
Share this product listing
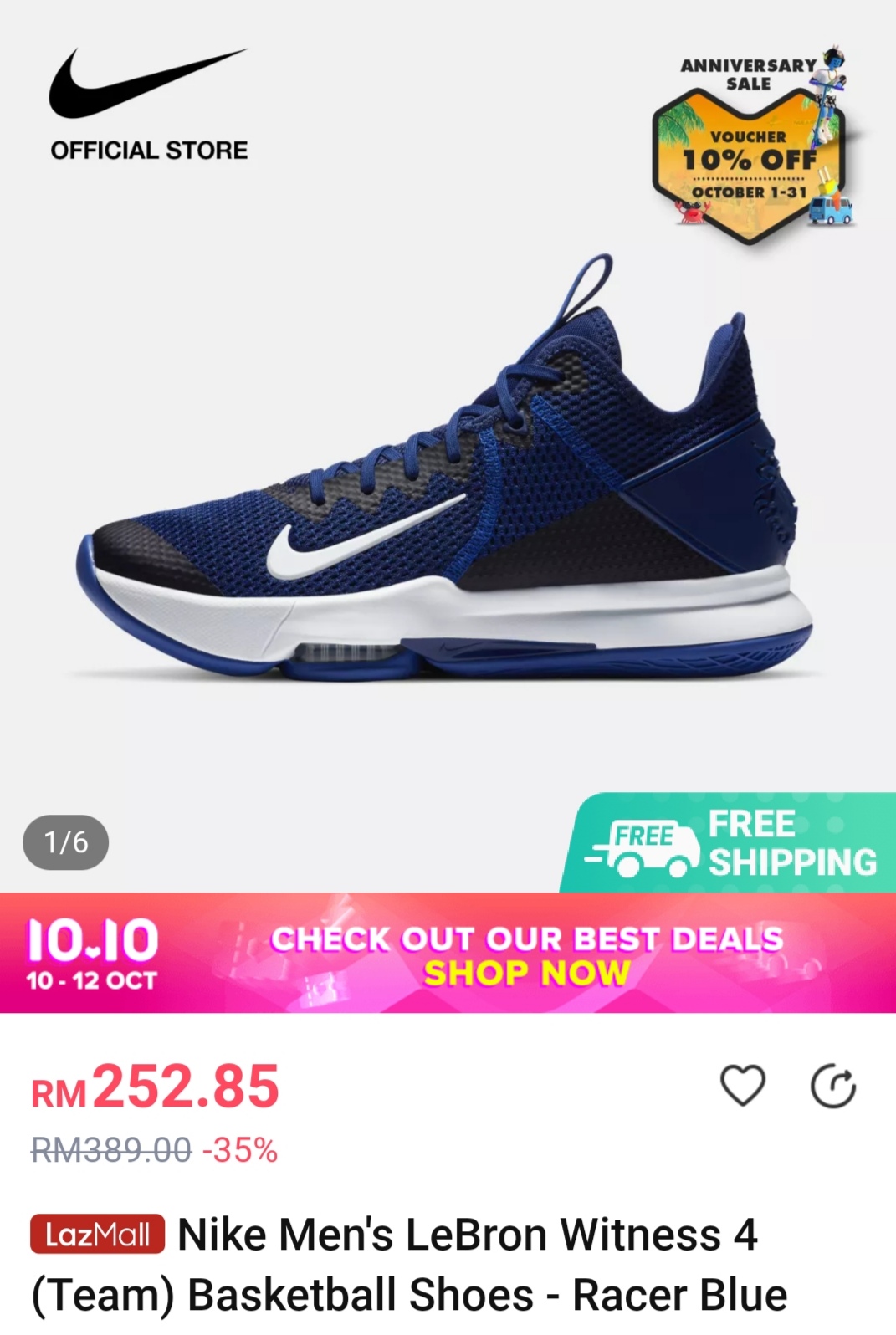pos(833,1087)
